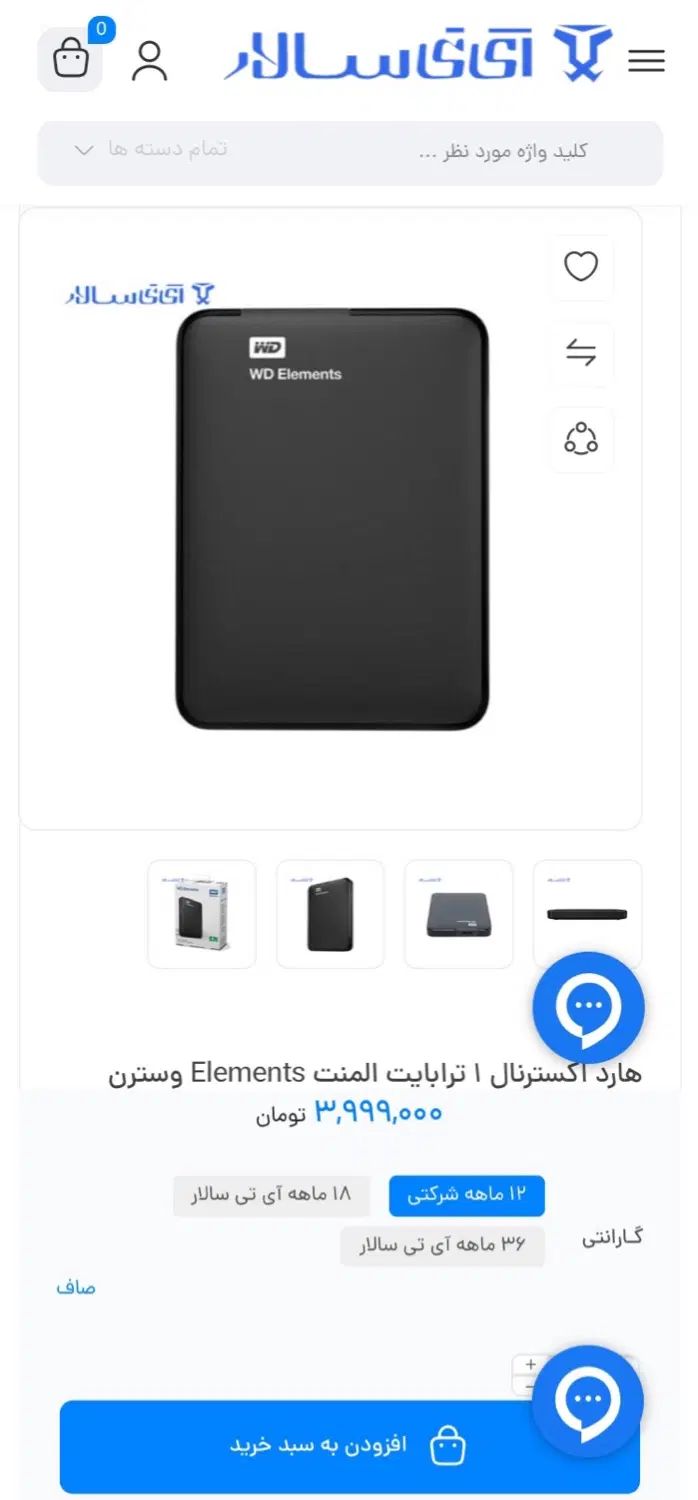Select the 12-month company warranty

coord(467,1195)
